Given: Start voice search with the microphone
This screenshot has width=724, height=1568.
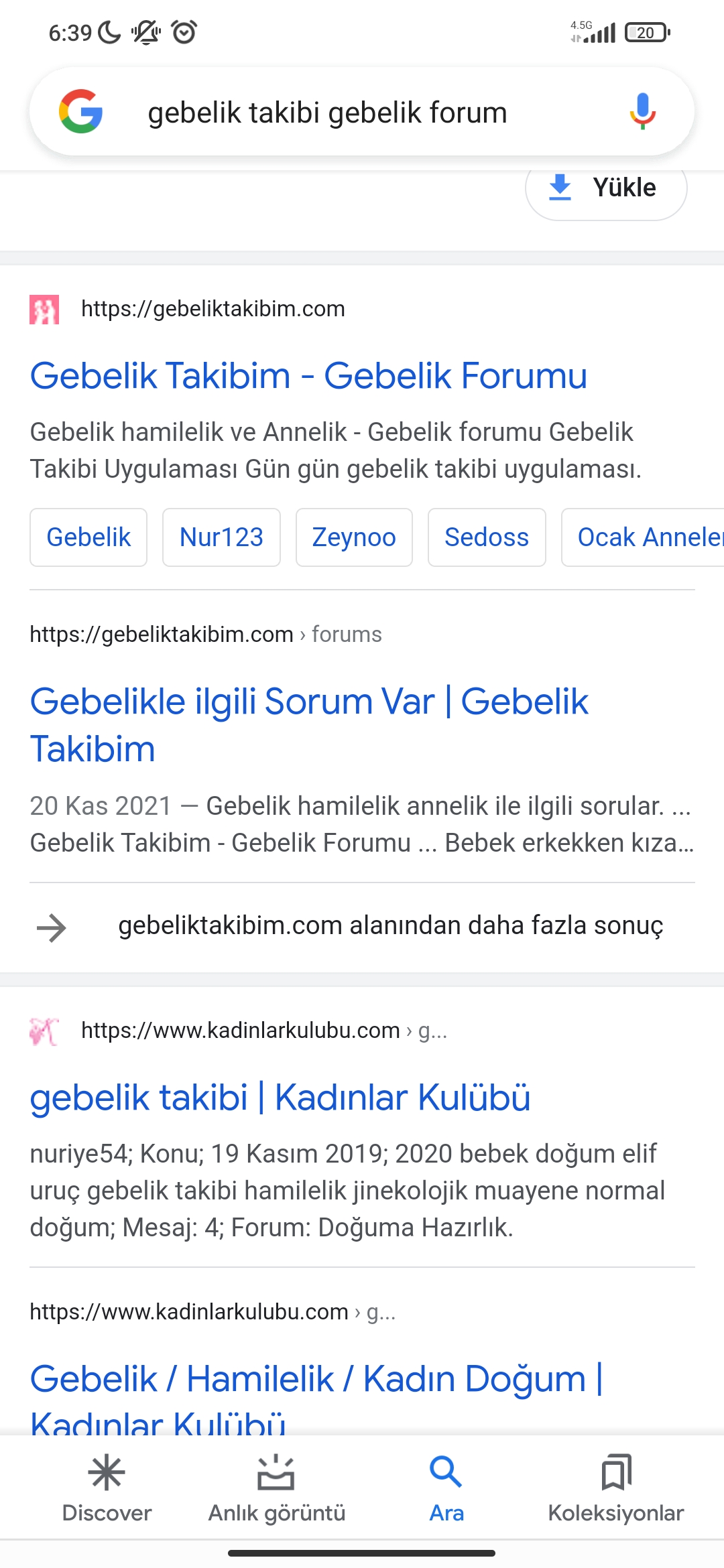Looking at the screenshot, I should [x=642, y=111].
